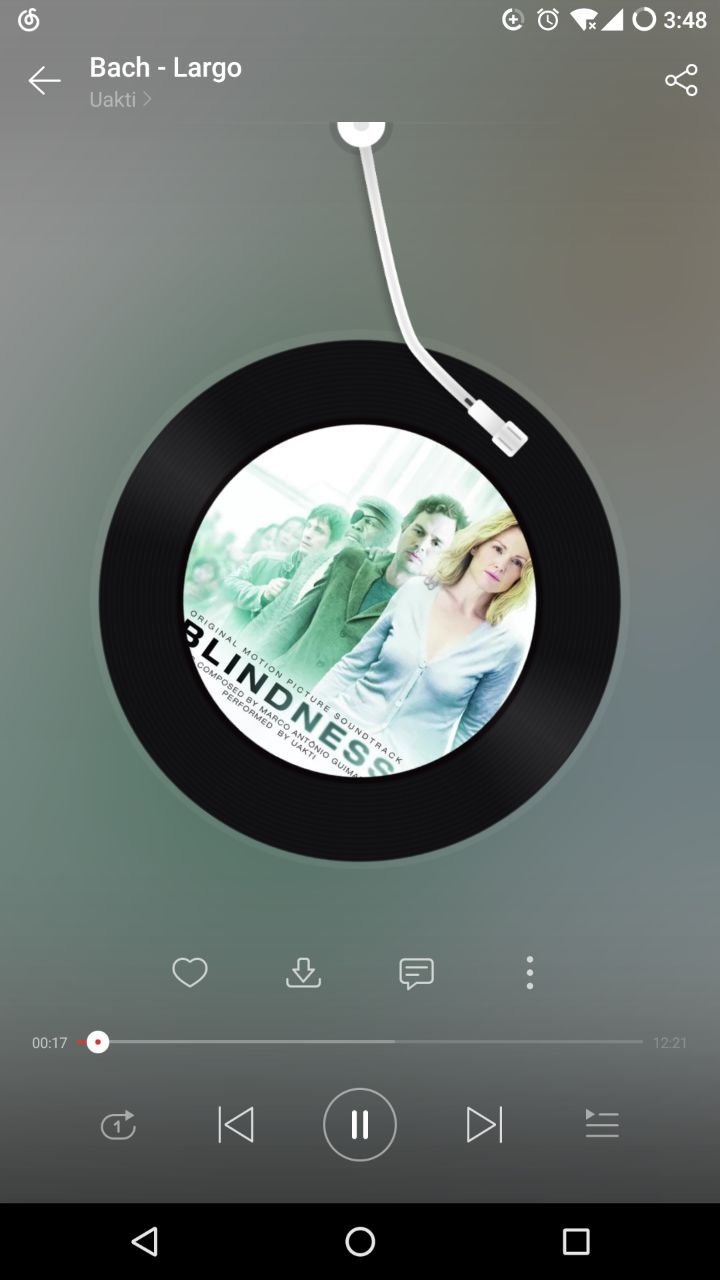Share the song Bach - Largo
Viewport: 720px width, 1280px height.
[x=681, y=80]
